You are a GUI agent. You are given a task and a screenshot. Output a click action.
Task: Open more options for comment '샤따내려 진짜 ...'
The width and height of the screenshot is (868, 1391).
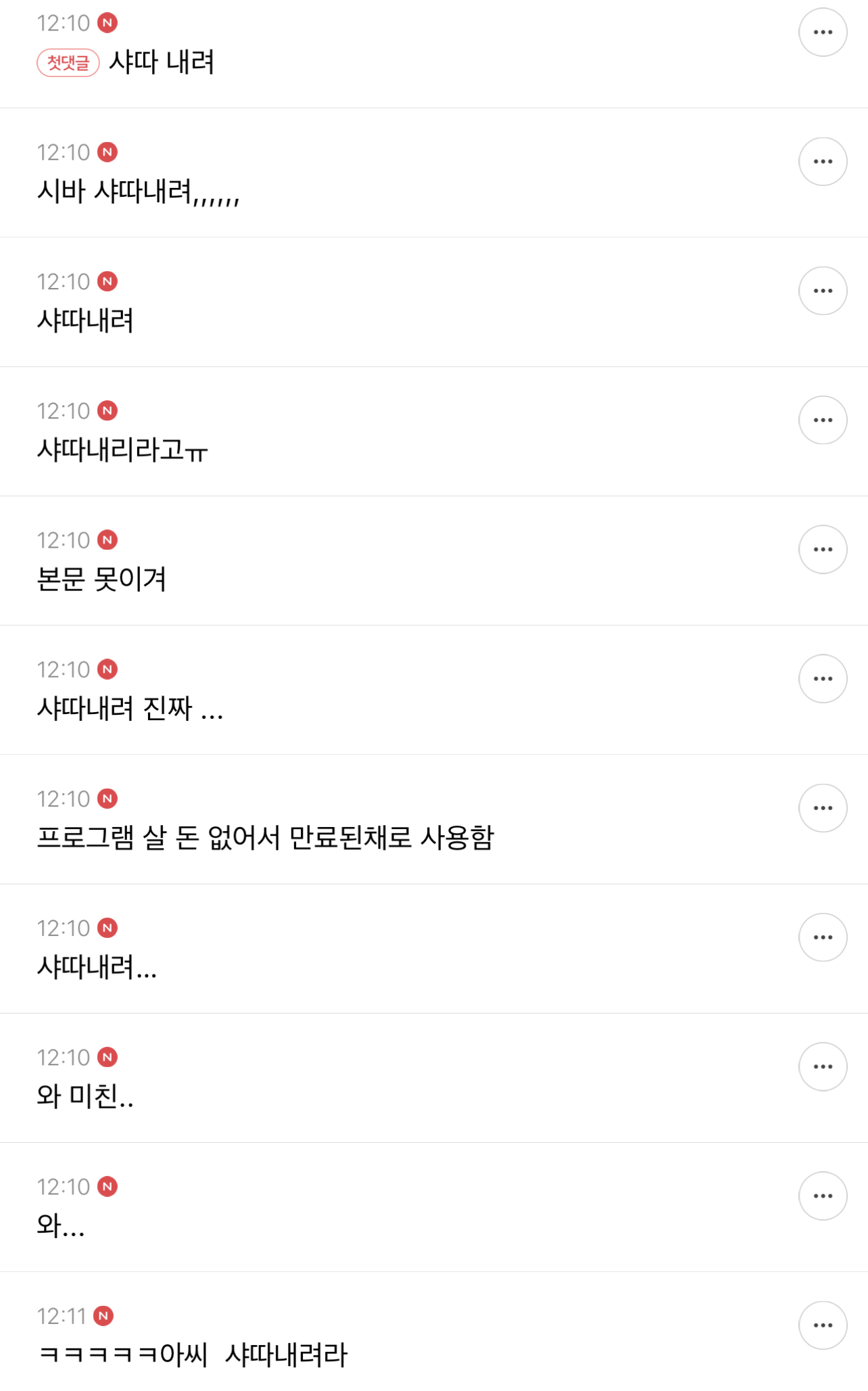(x=823, y=678)
